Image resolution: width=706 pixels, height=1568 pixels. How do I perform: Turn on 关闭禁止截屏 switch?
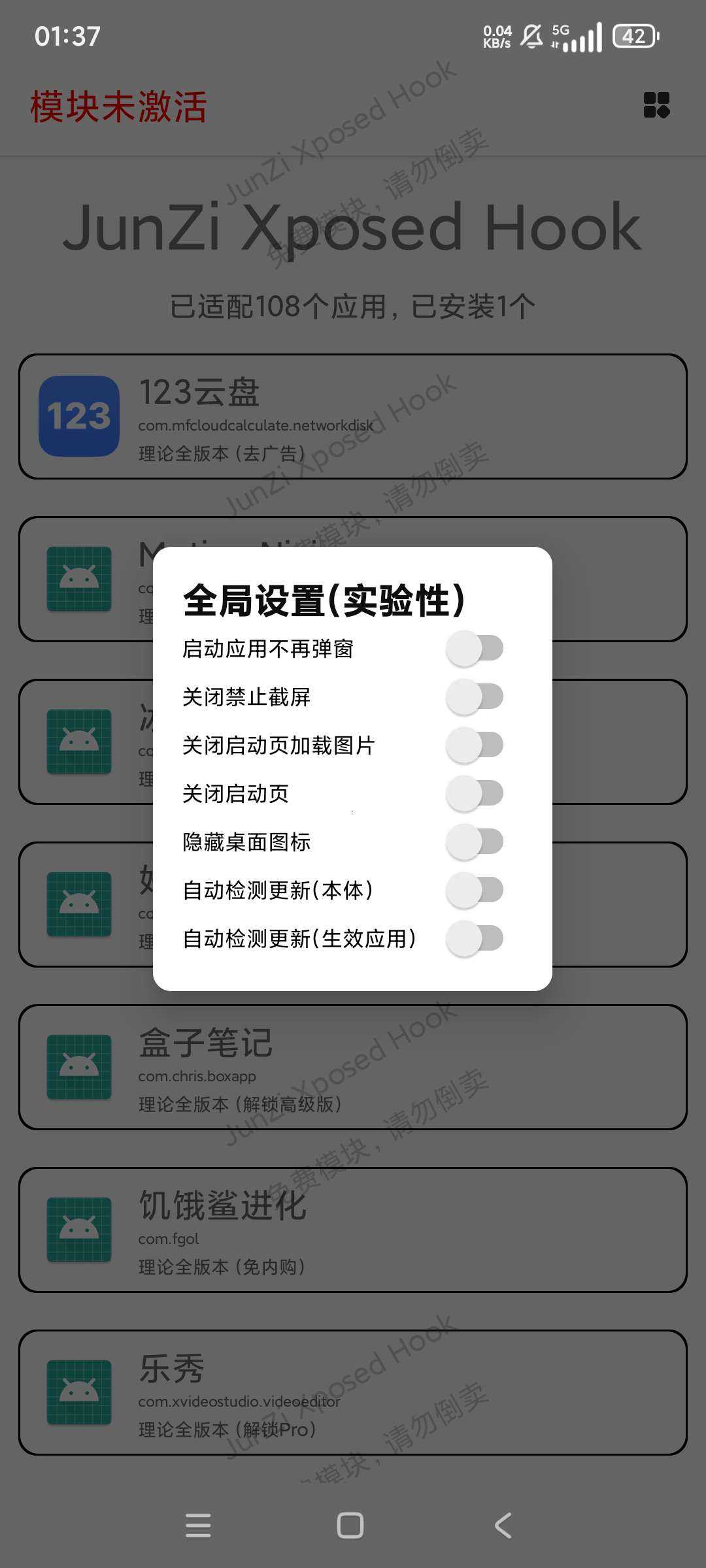[x=475, y=697]
